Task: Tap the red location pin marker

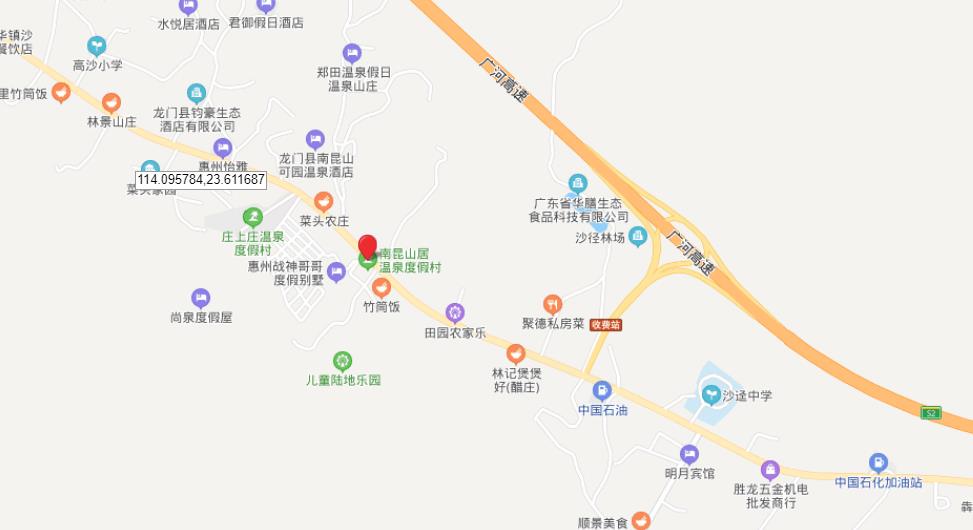Action: pyautogui.click(x=368, y=246)
